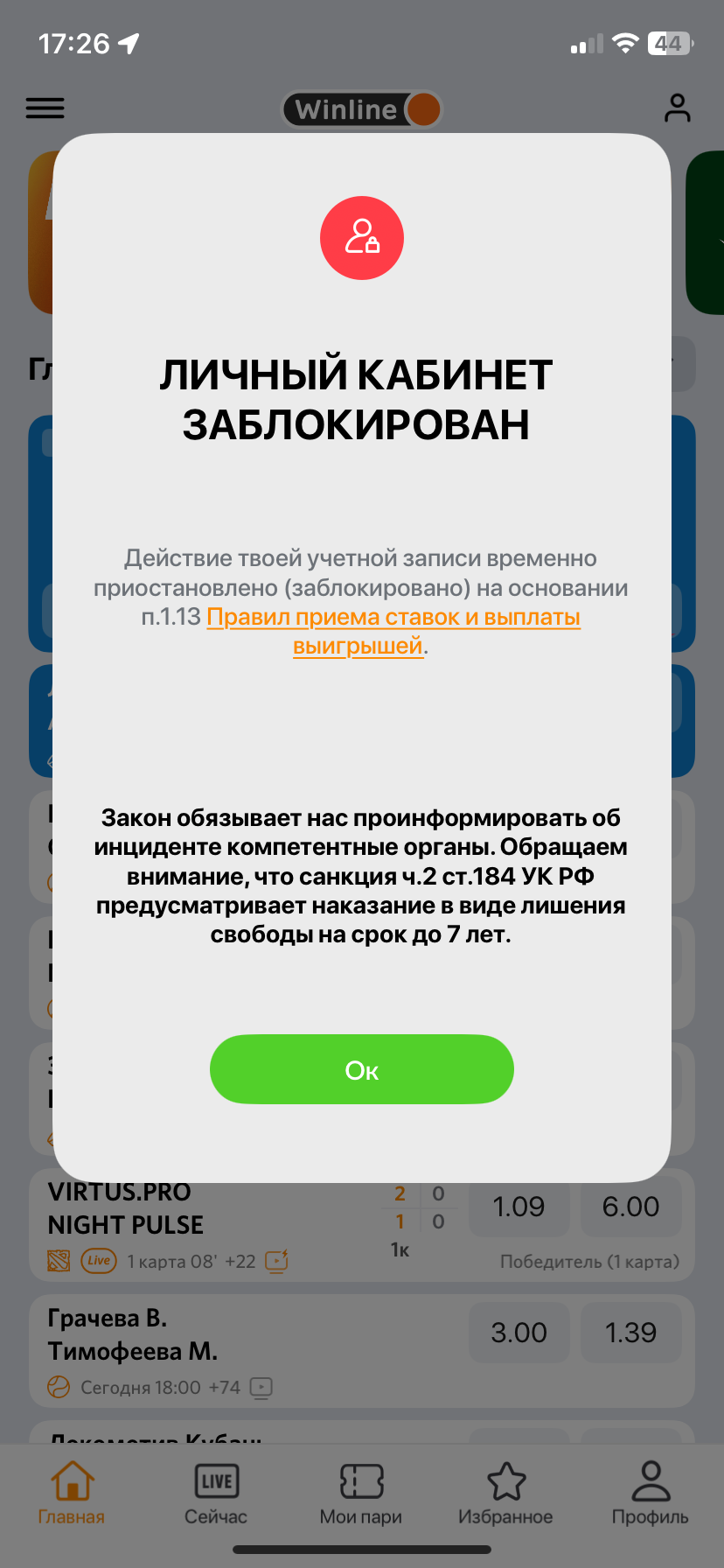The width and height of the screenshot is (724, 1568).
Task: Pick odds 1.39 for Тимофеева М.
Action: pyautogui.click(x=630, y=1333)
